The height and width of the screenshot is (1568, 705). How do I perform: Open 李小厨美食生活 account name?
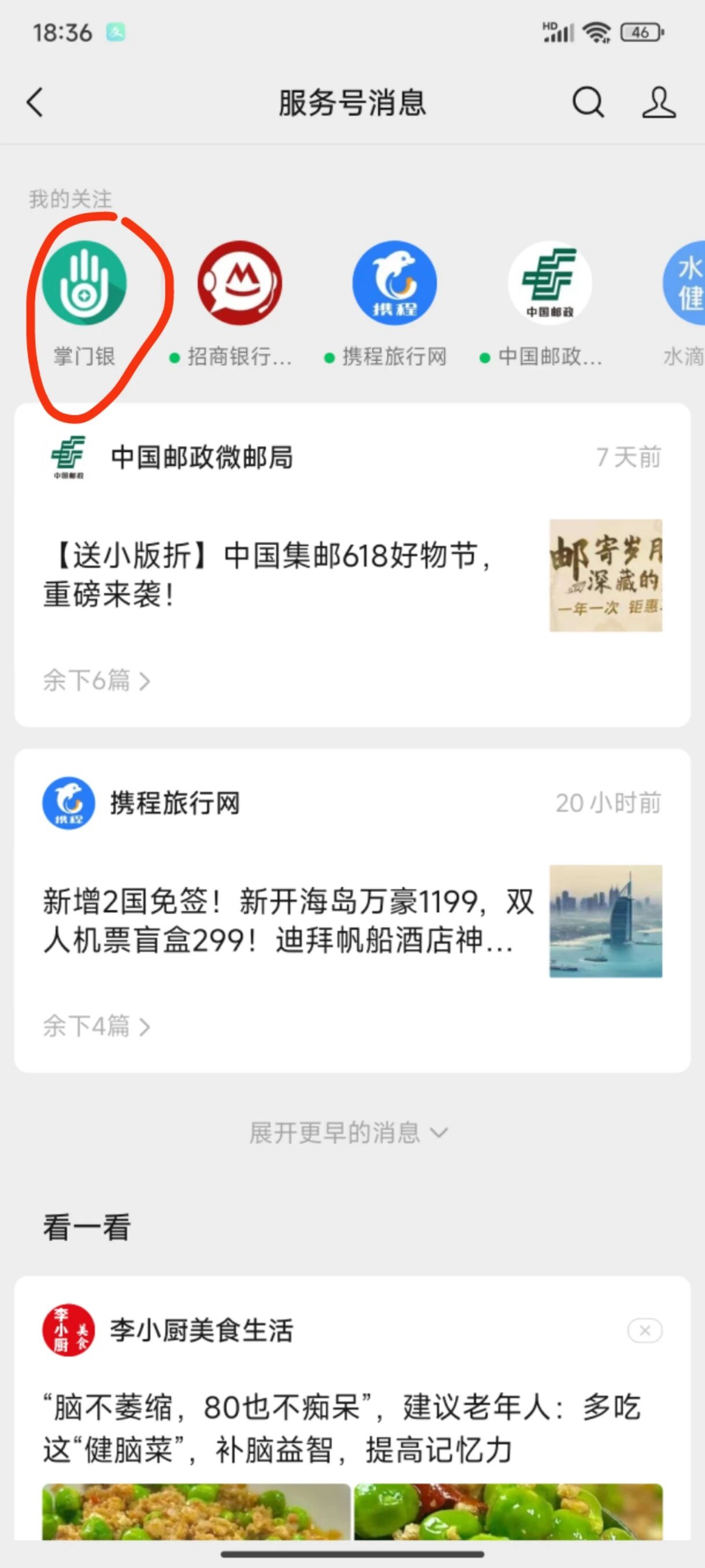201,1330
